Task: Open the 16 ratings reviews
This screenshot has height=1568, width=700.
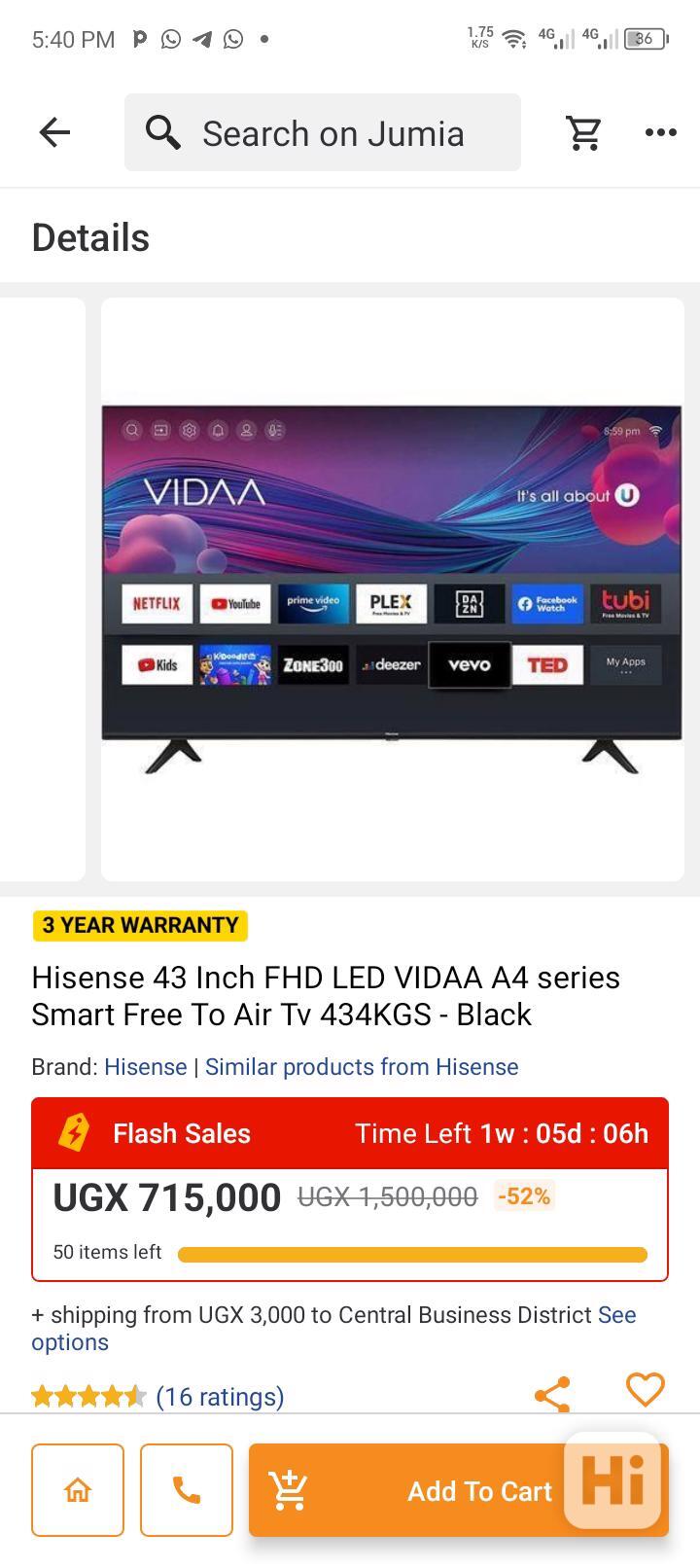Action: [x=220, y=1397]
